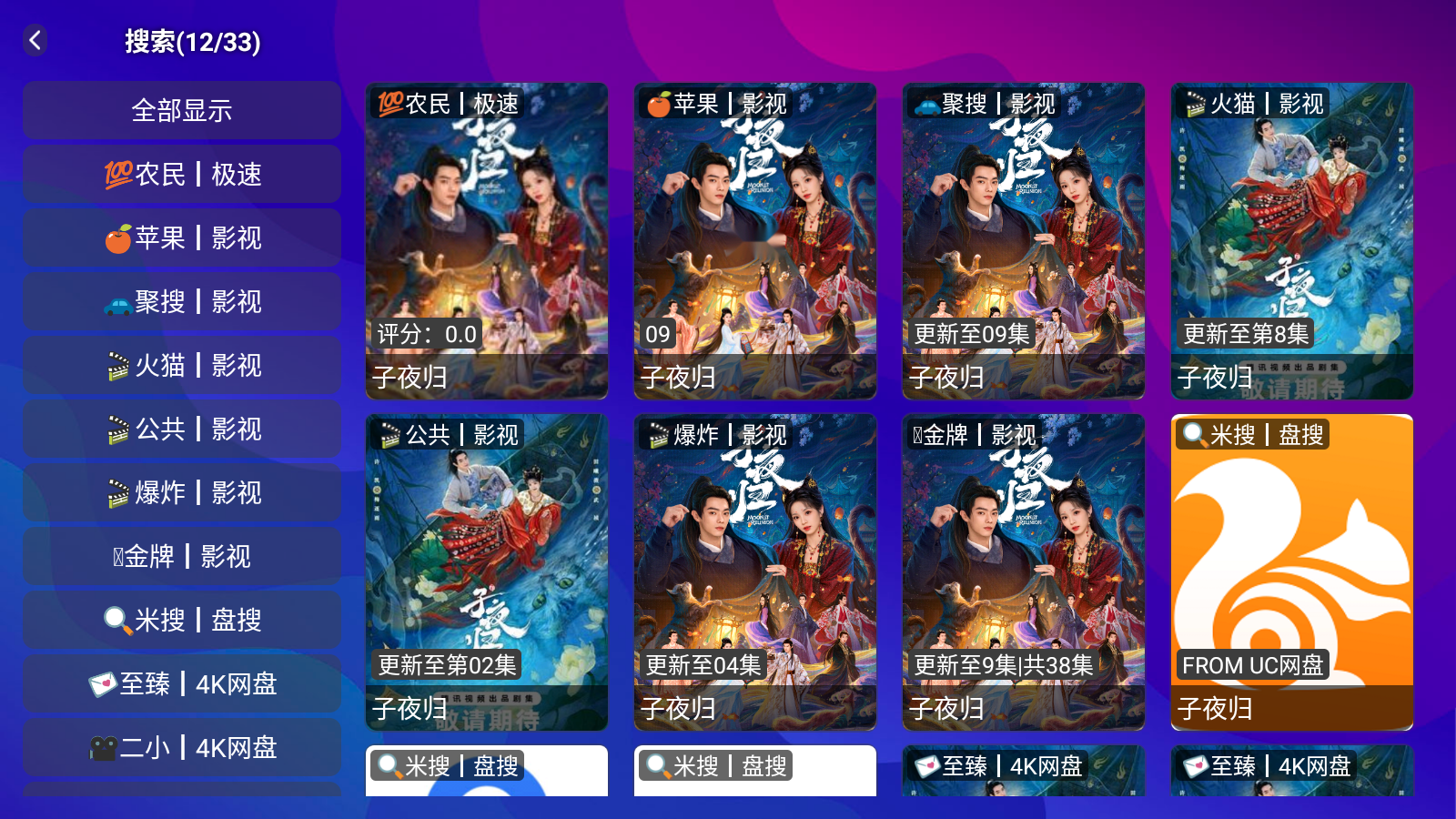1456x819 pixels.
Task: Choose the 公共 | 影视 source filter
Action: click(x=182, y=429)
